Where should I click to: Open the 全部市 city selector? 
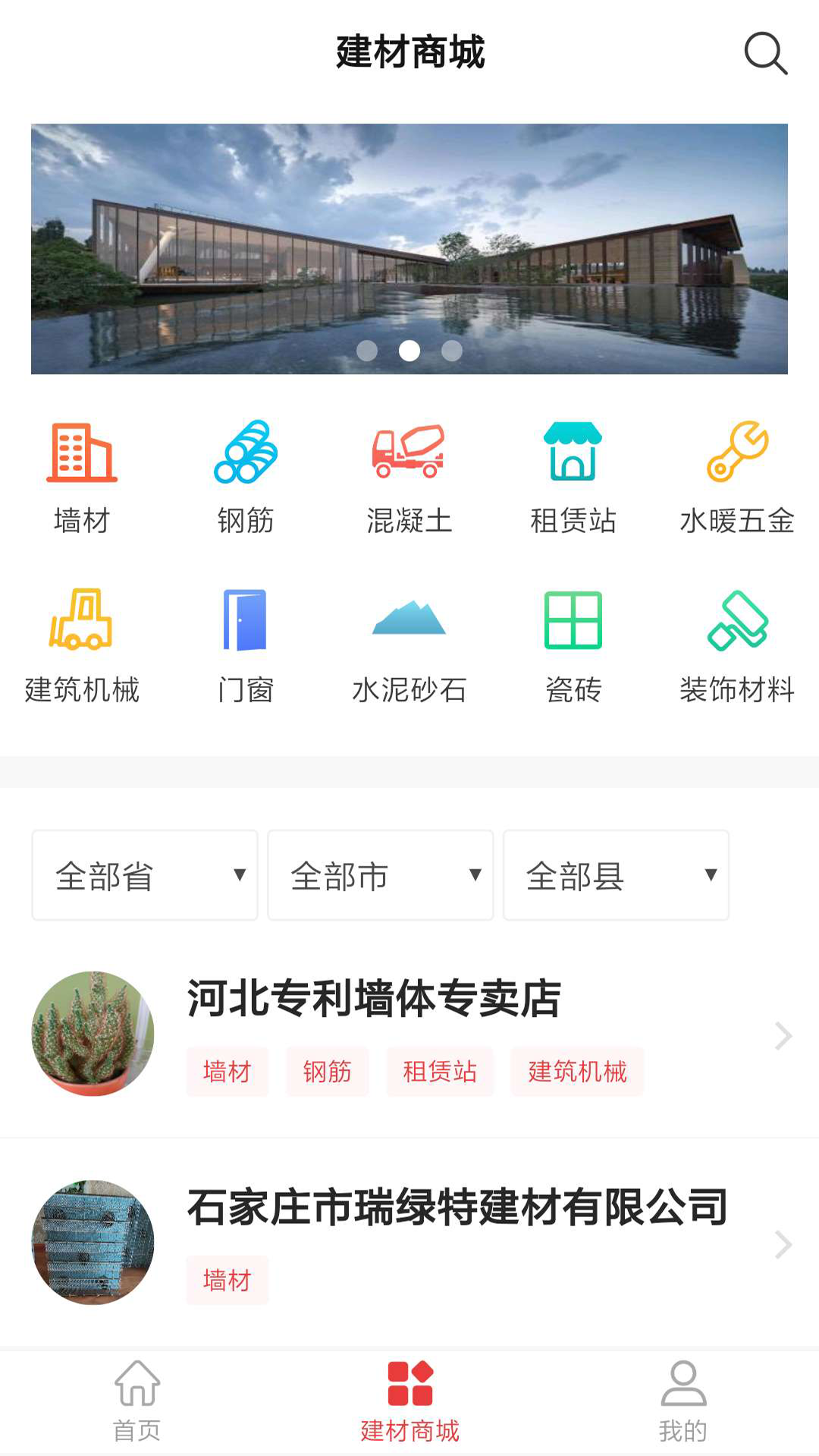point(380,874)
